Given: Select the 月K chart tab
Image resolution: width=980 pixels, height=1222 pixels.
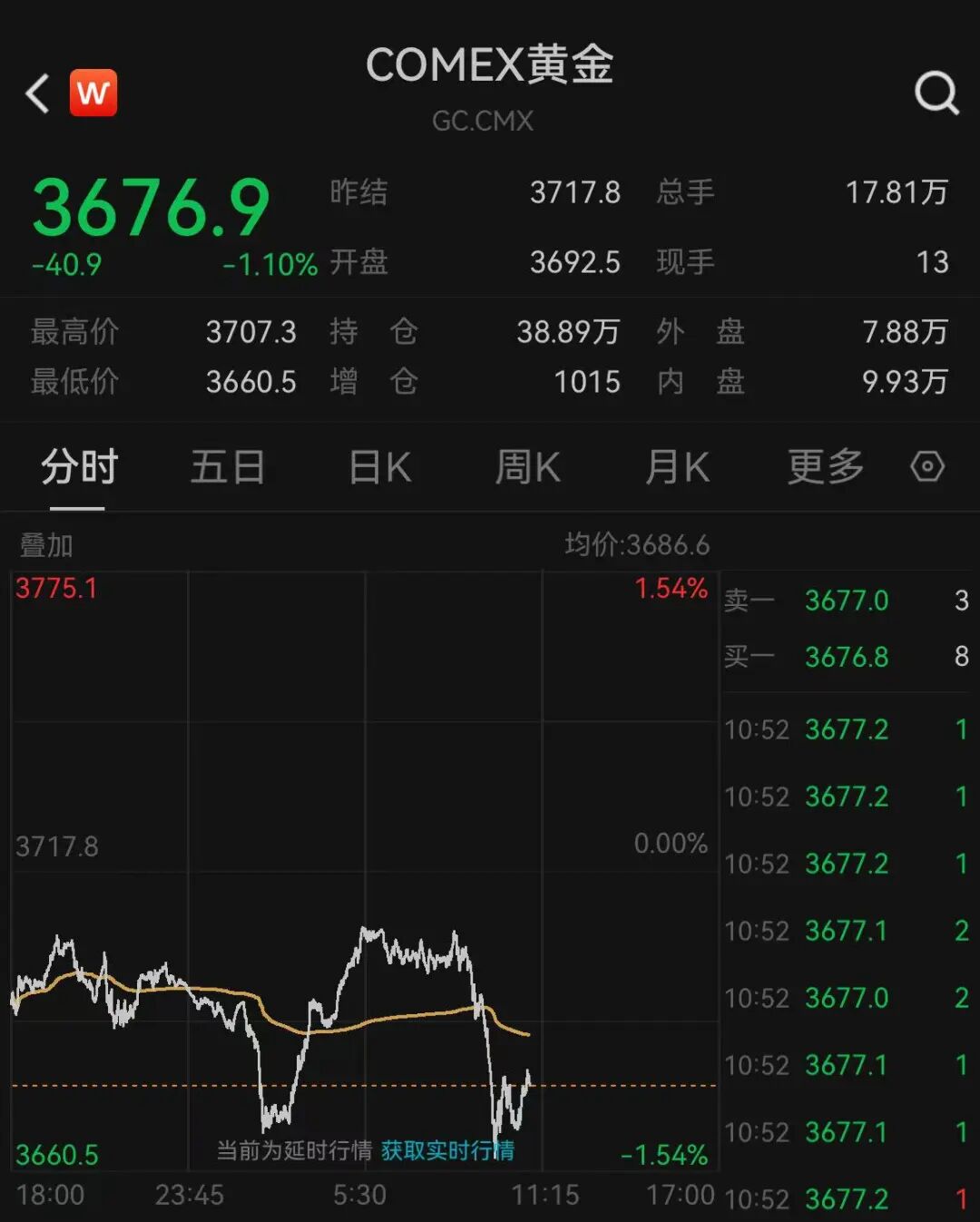Looking at the screenshot, I should click(x=677, y=468).
